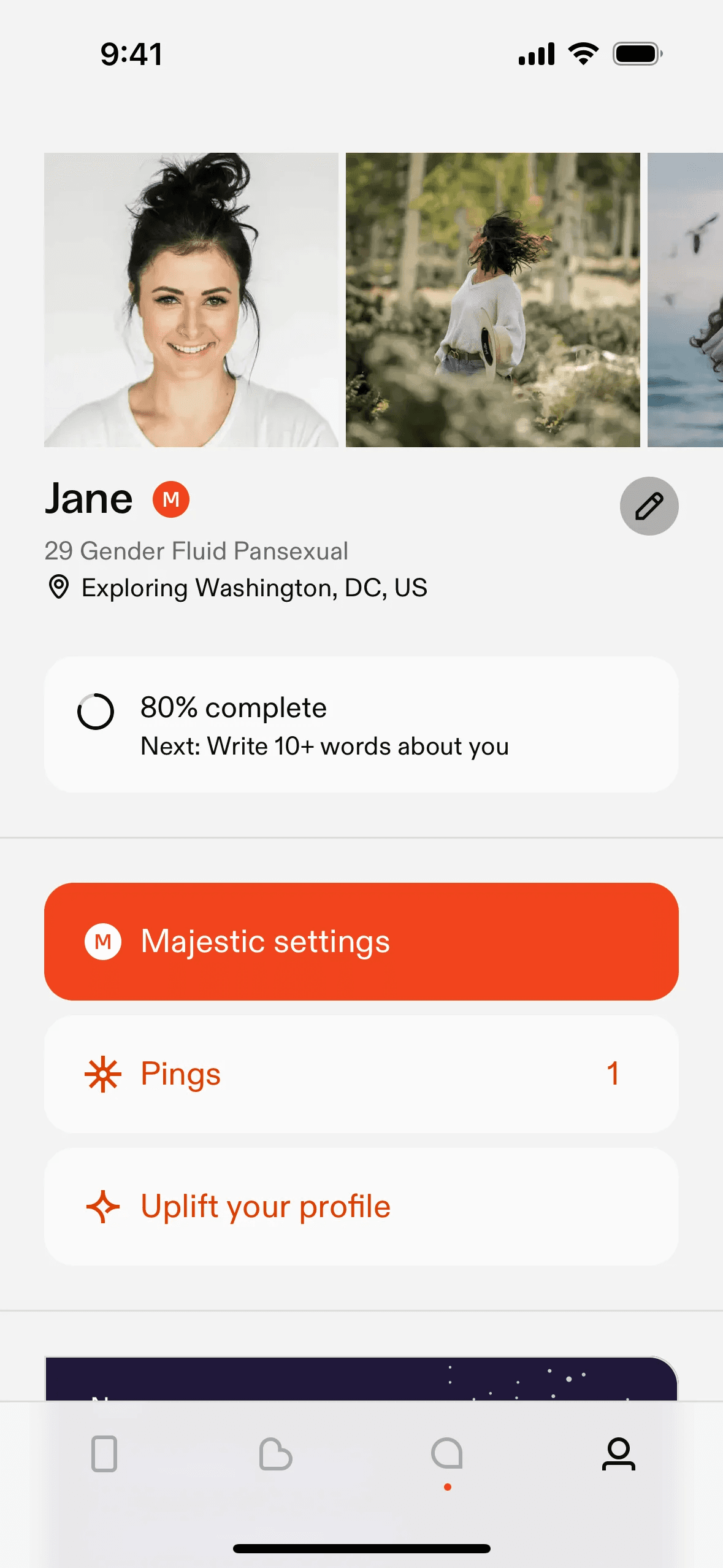
Task: Switch to the chat bubble tab
Action: [447, 1454]
